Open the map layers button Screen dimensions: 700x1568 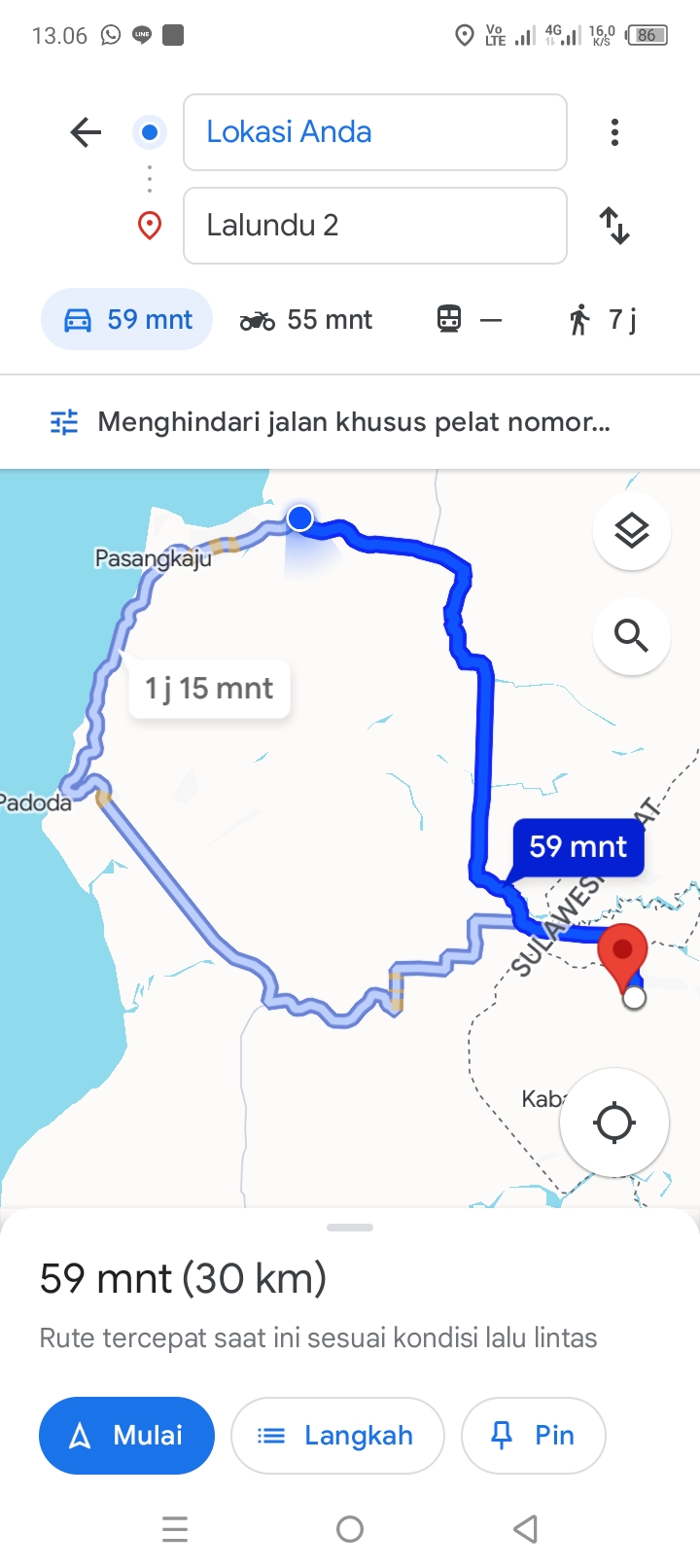tap(632, 531)
